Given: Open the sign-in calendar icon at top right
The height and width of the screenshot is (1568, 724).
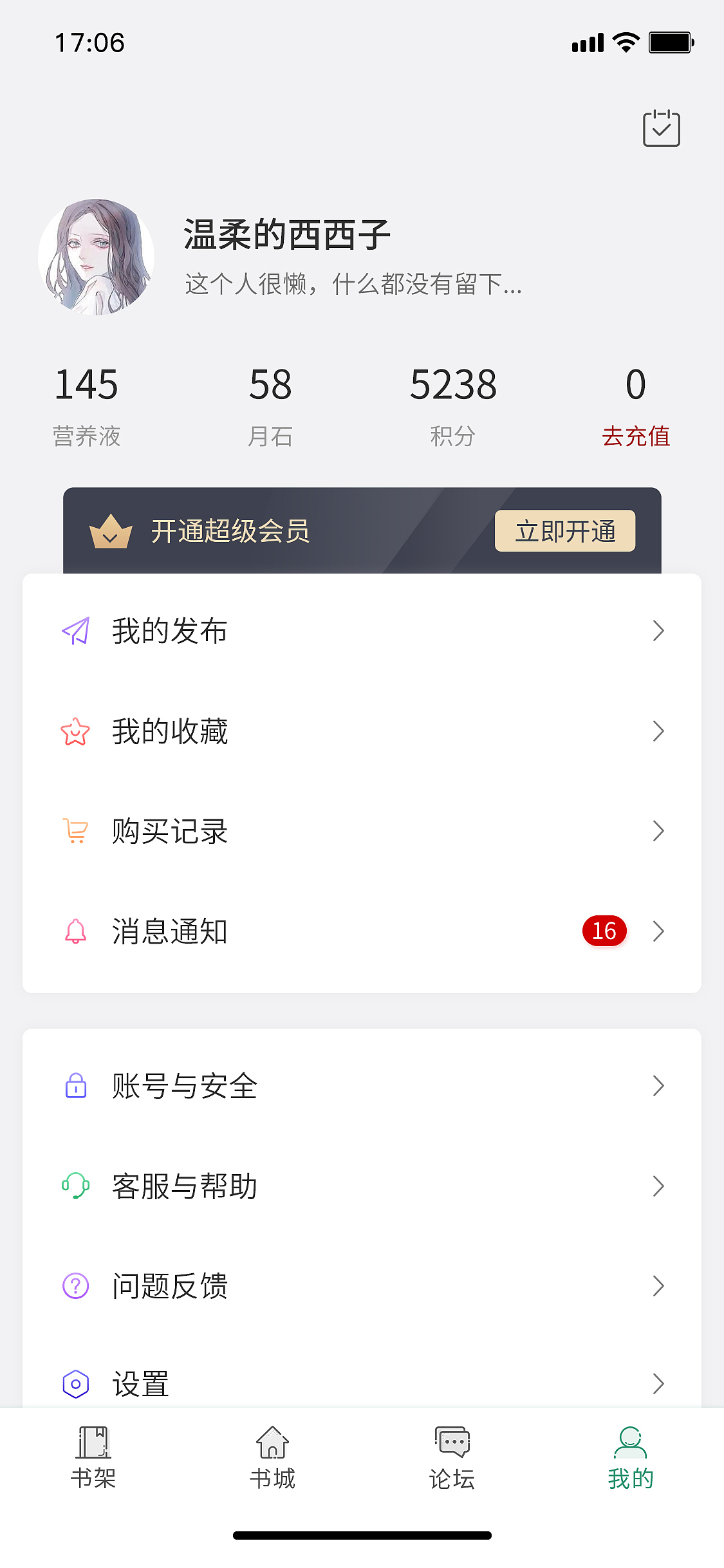Looking at the screenshot, I should (661, 127).
